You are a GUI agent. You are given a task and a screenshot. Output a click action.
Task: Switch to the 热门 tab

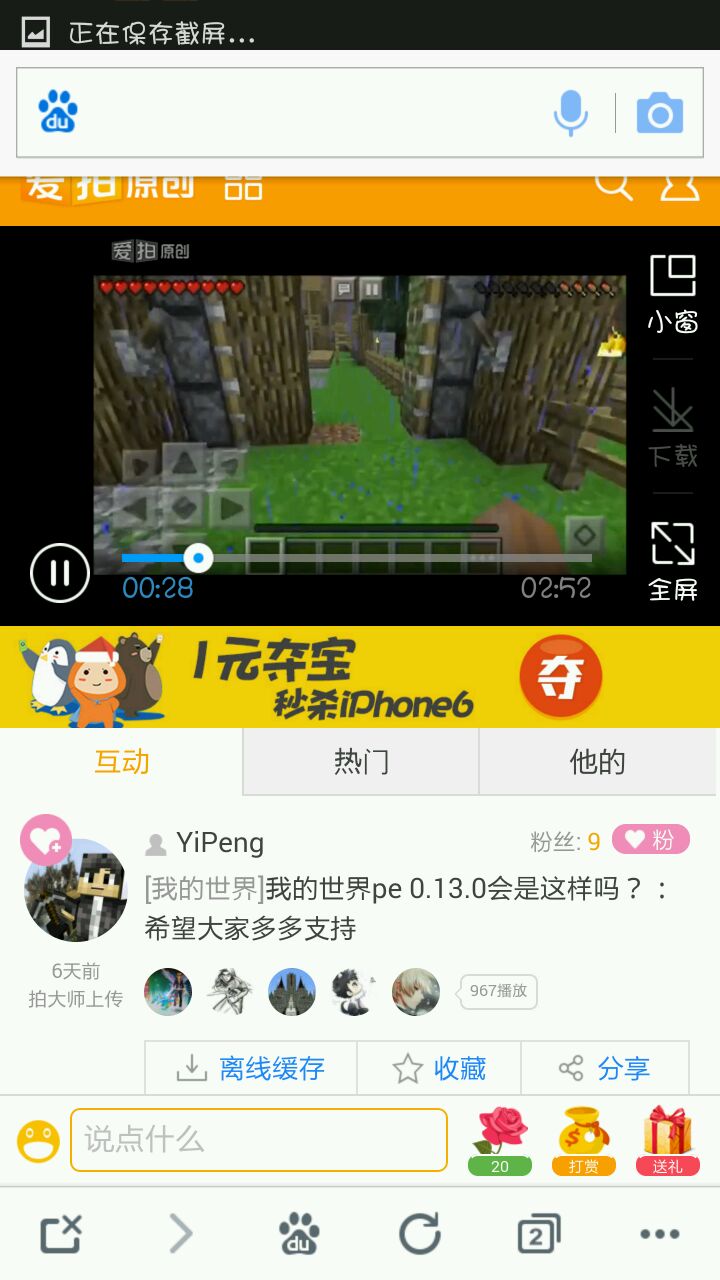click(x=361, y=762)
